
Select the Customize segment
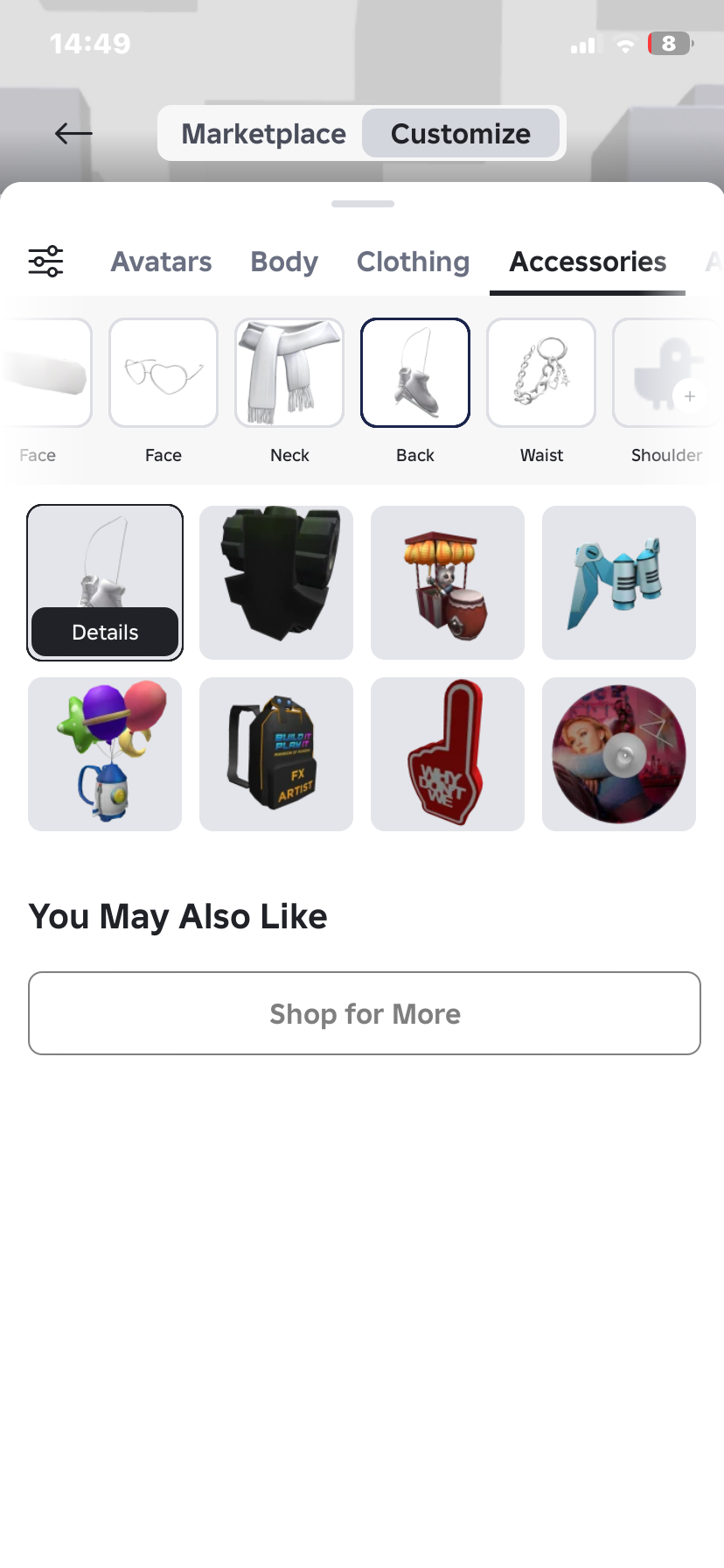click(461, 134)
